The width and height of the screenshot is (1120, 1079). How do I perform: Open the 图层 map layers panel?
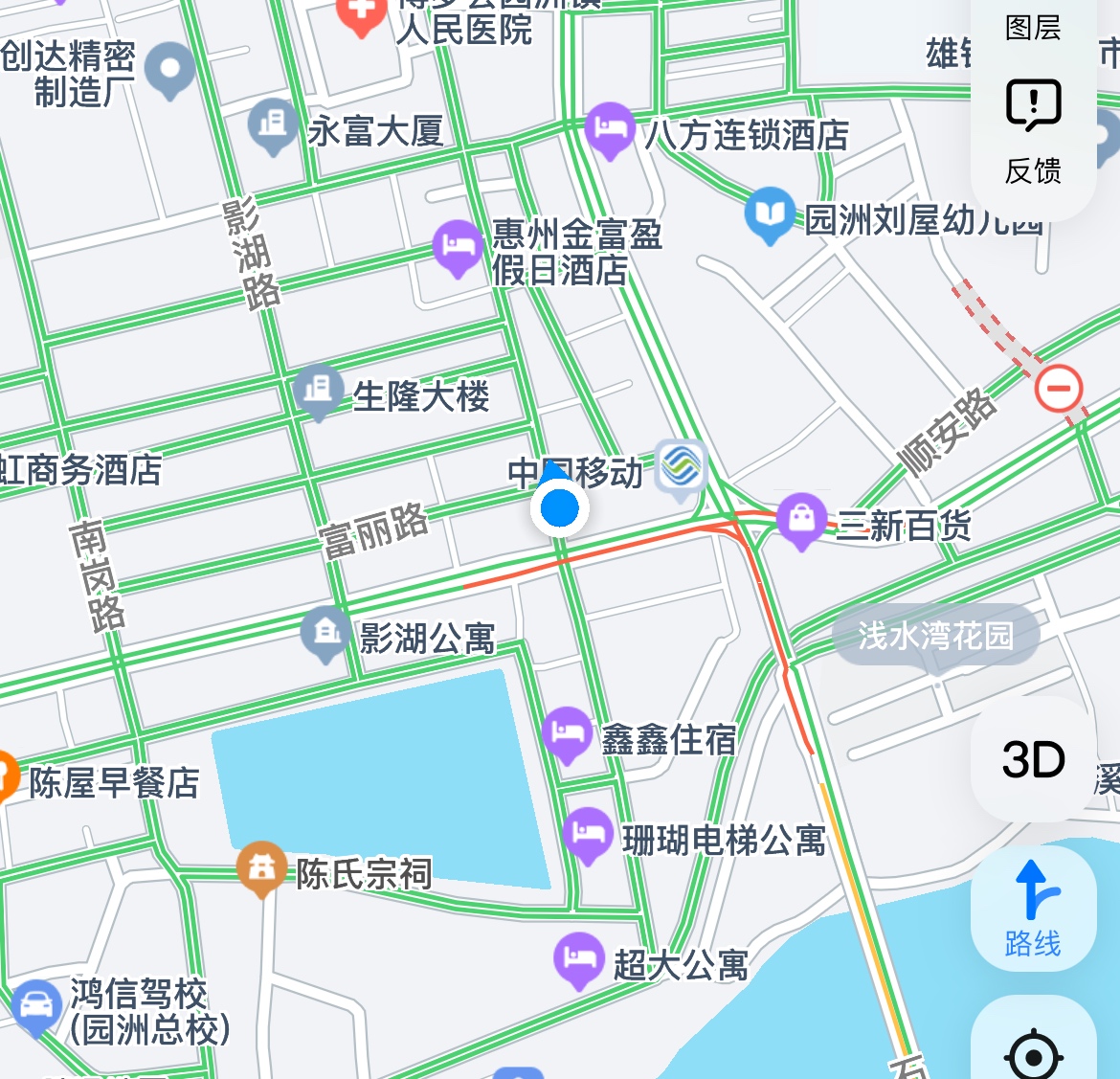tap(1033, 27)
